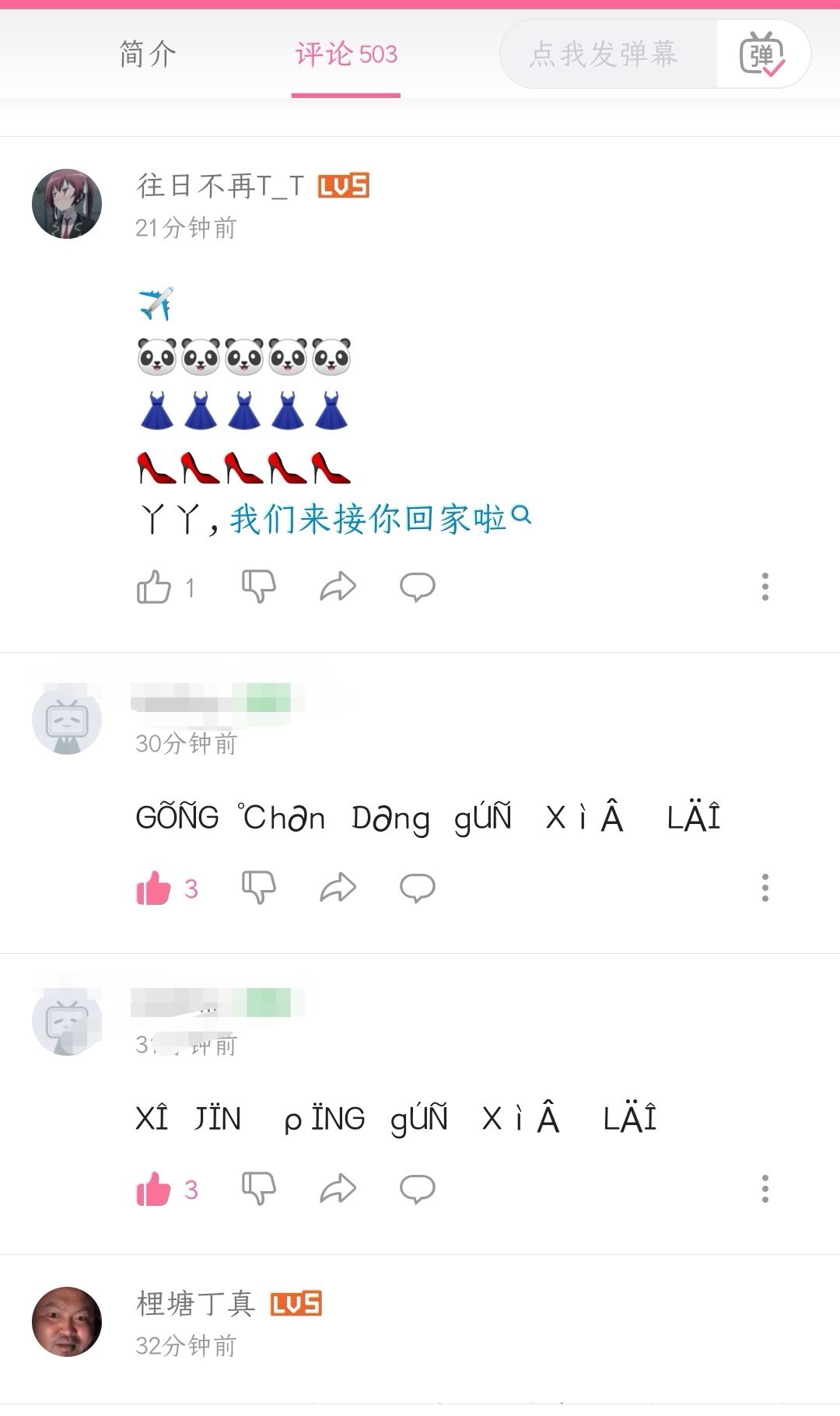Image resolution: width=840 pixels, height=1416 pixels.
Task: Open more options for XÎ JÏN pÏNG comment
Action: pyautogui.click(x=765, y=1189)
